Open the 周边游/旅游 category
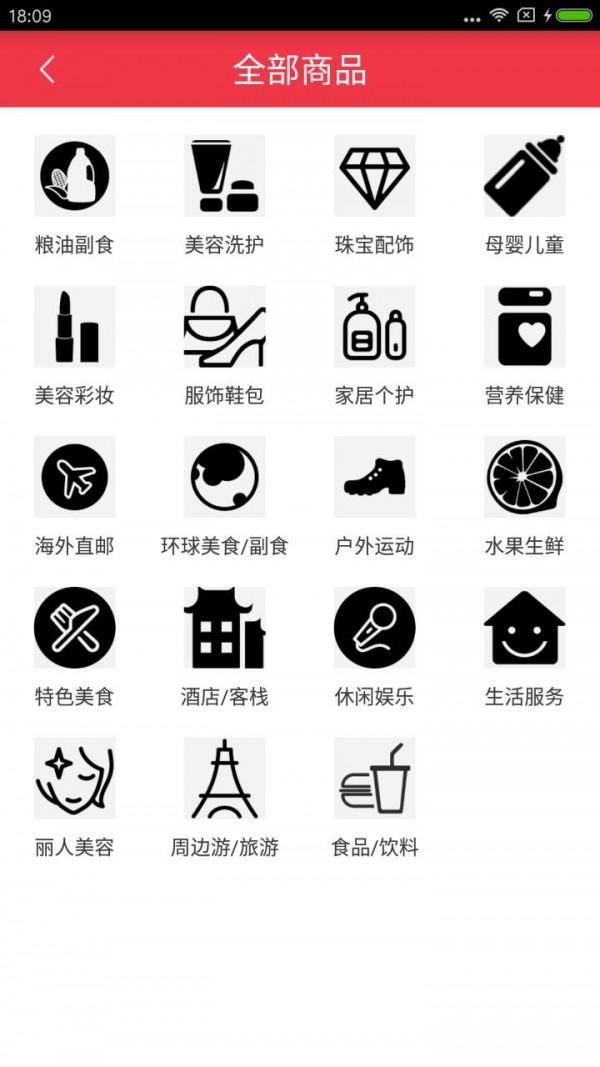600x1067 pixels. [x=225, y=779]
